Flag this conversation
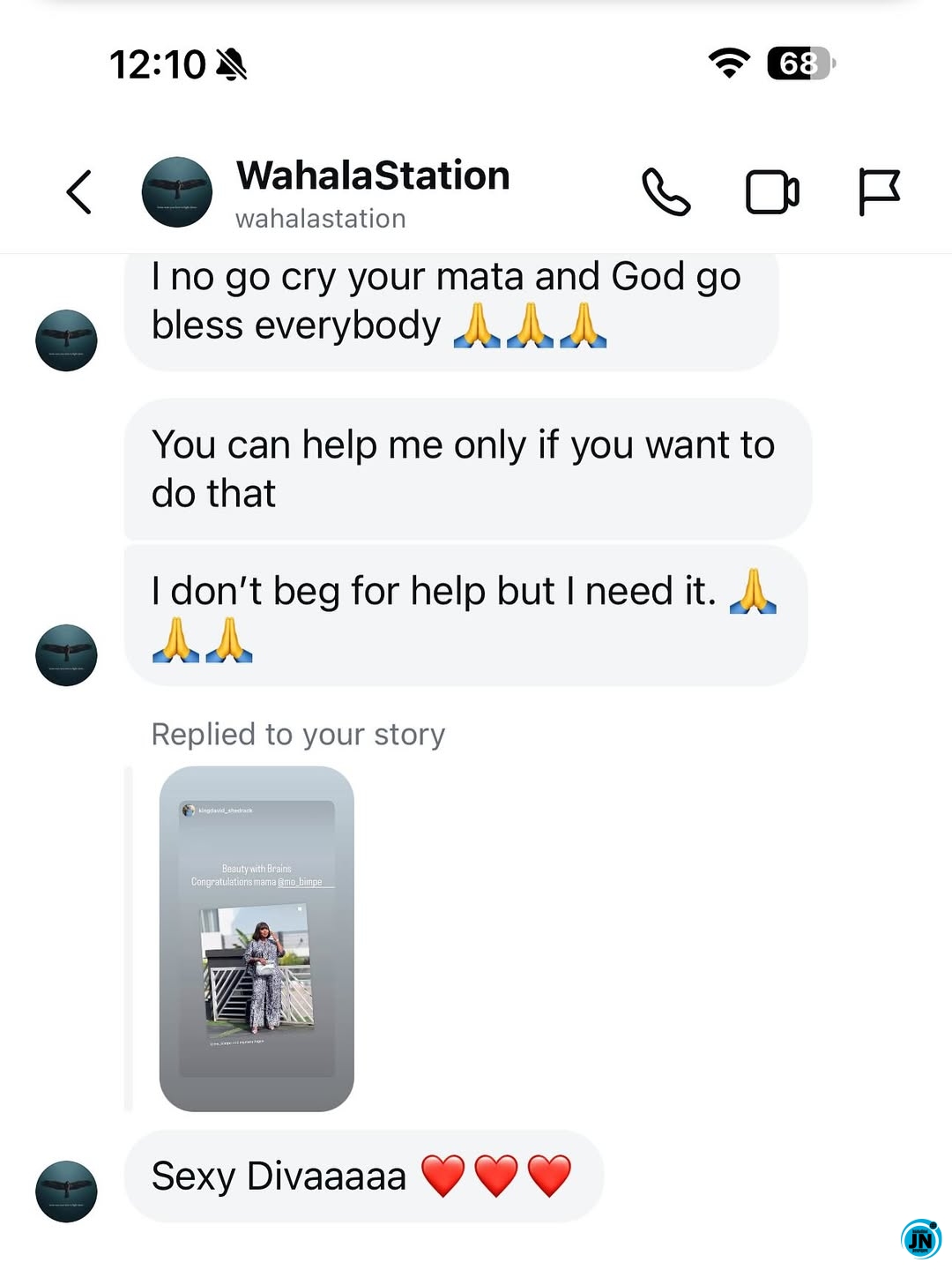 tap(879, 192)
